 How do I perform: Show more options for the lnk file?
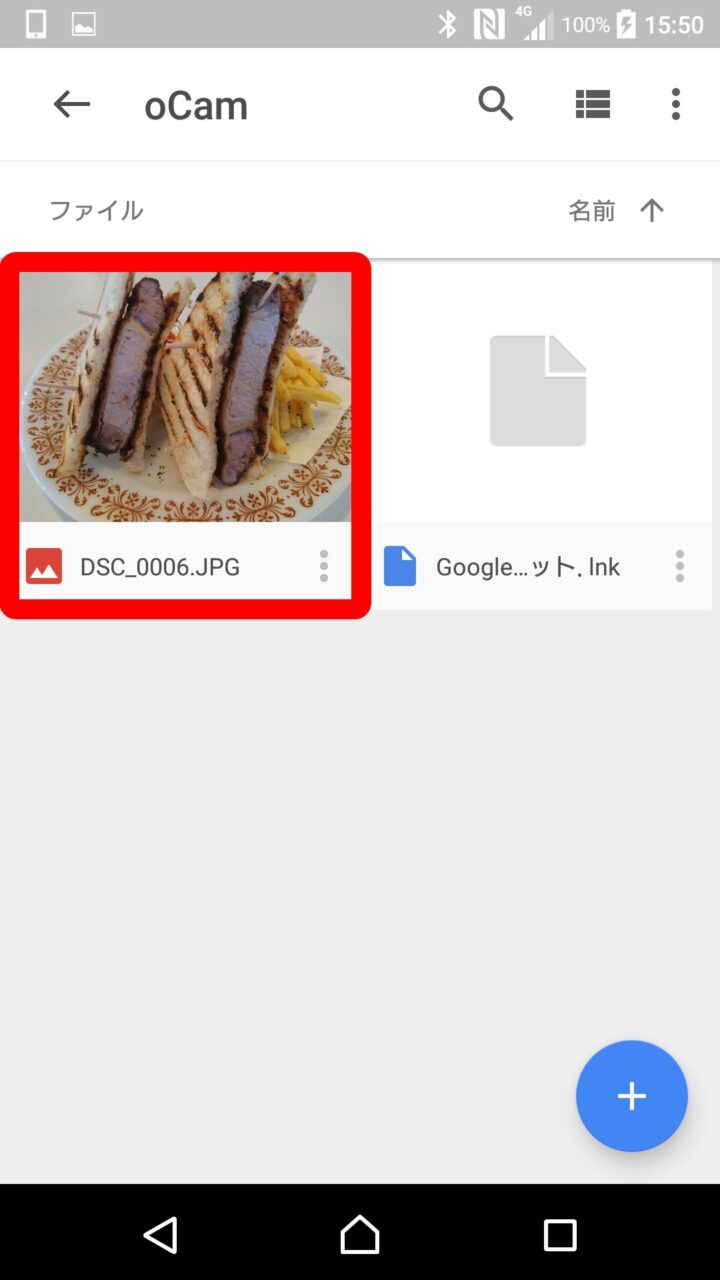[x=680, y=566]
